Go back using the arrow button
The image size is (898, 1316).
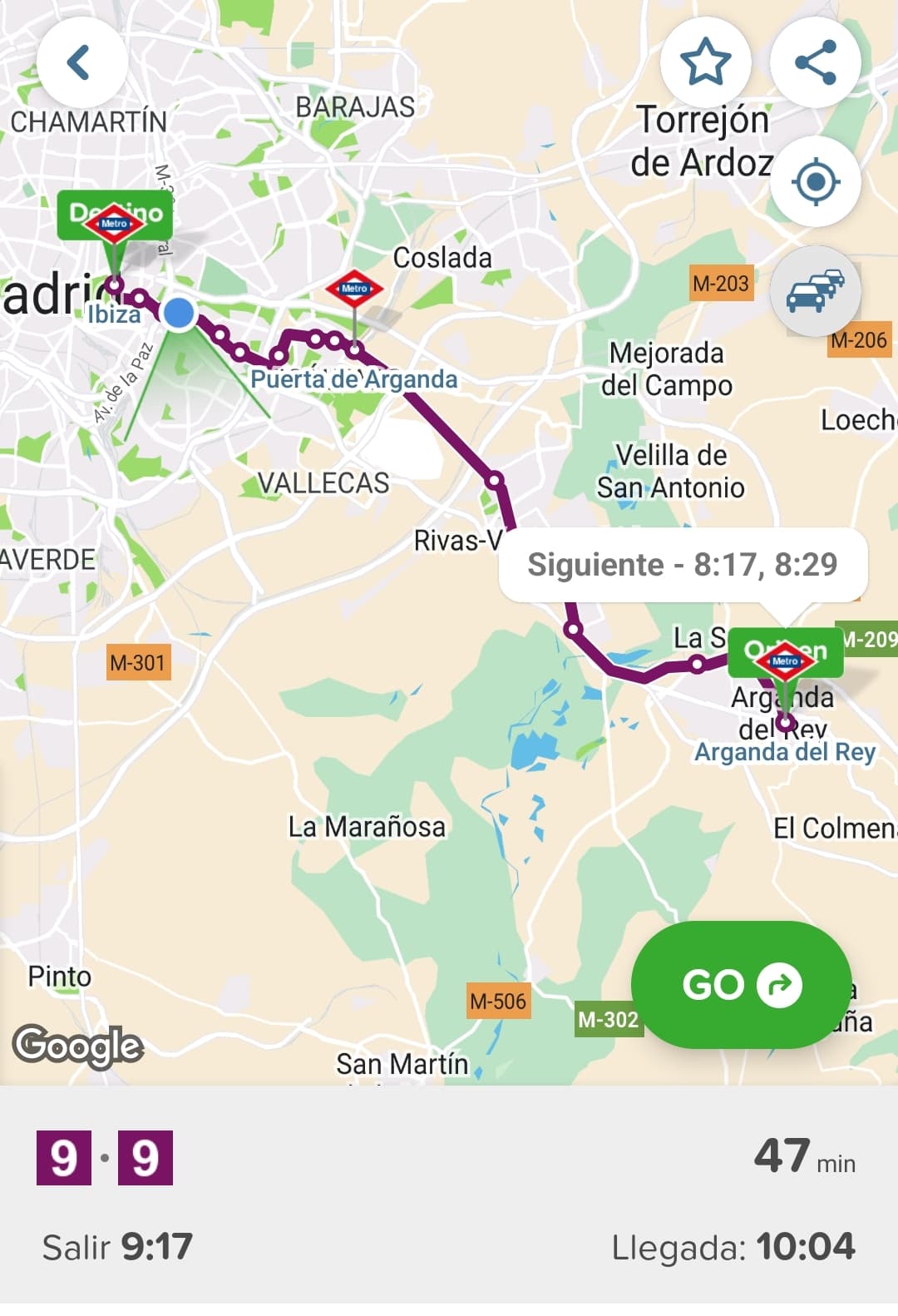[x=81, y=62]
